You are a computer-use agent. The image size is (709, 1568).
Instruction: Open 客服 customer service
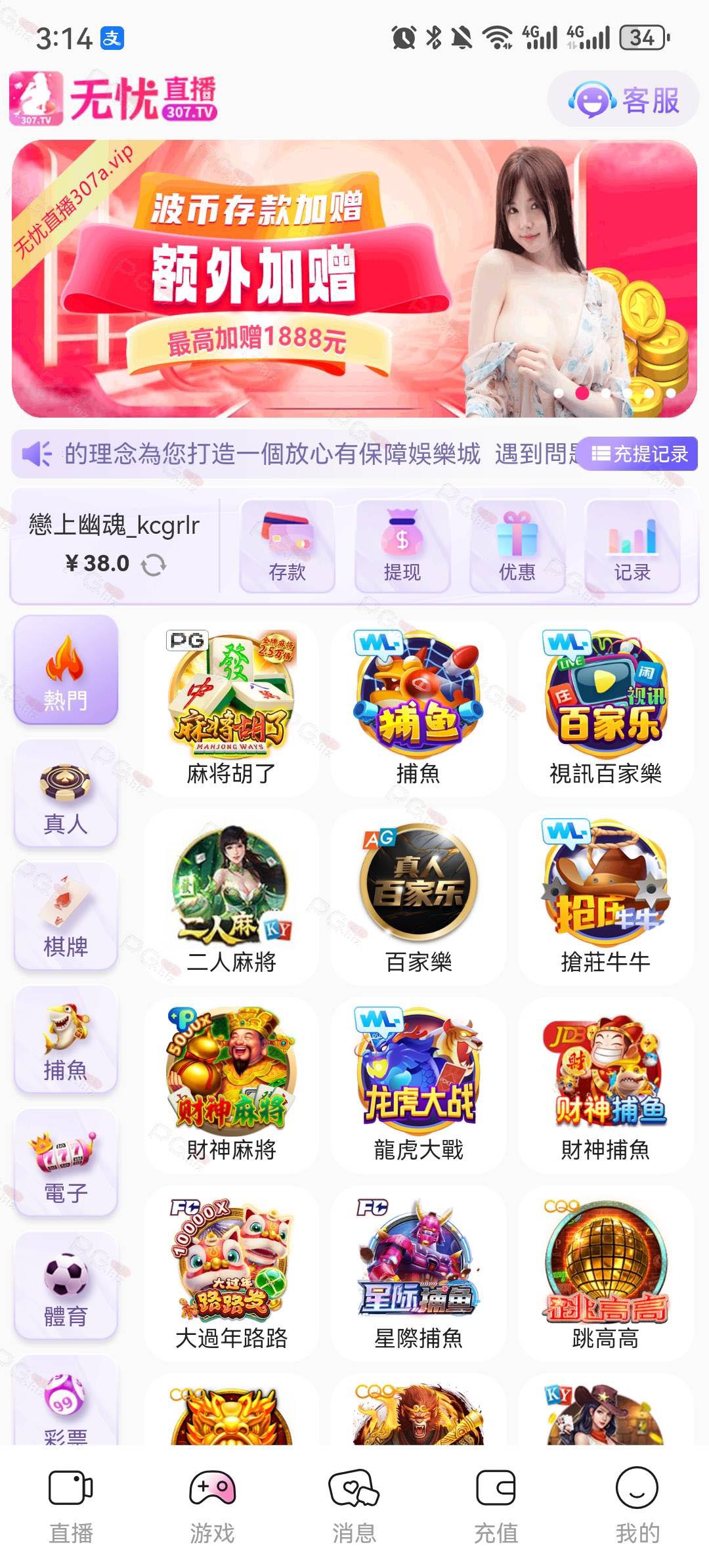pyautogui.click(x=623, y=100)
